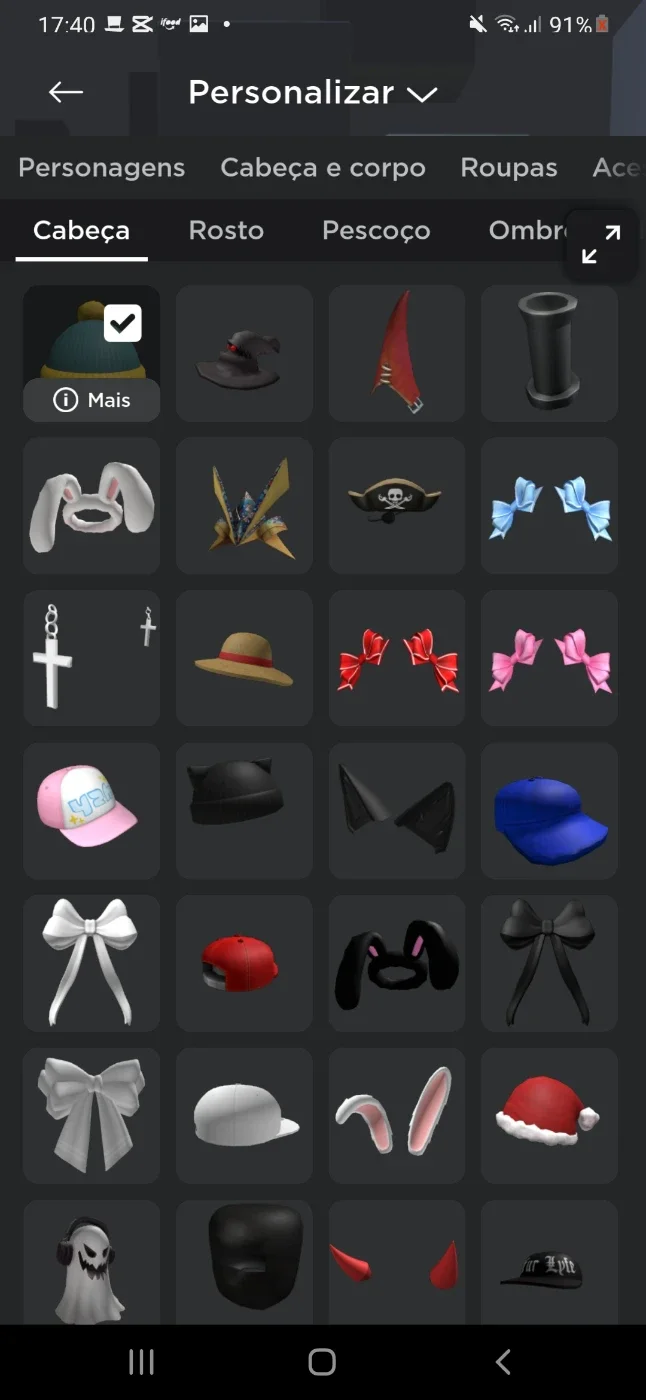Choose the pirate hat with skull

[397, 506]
